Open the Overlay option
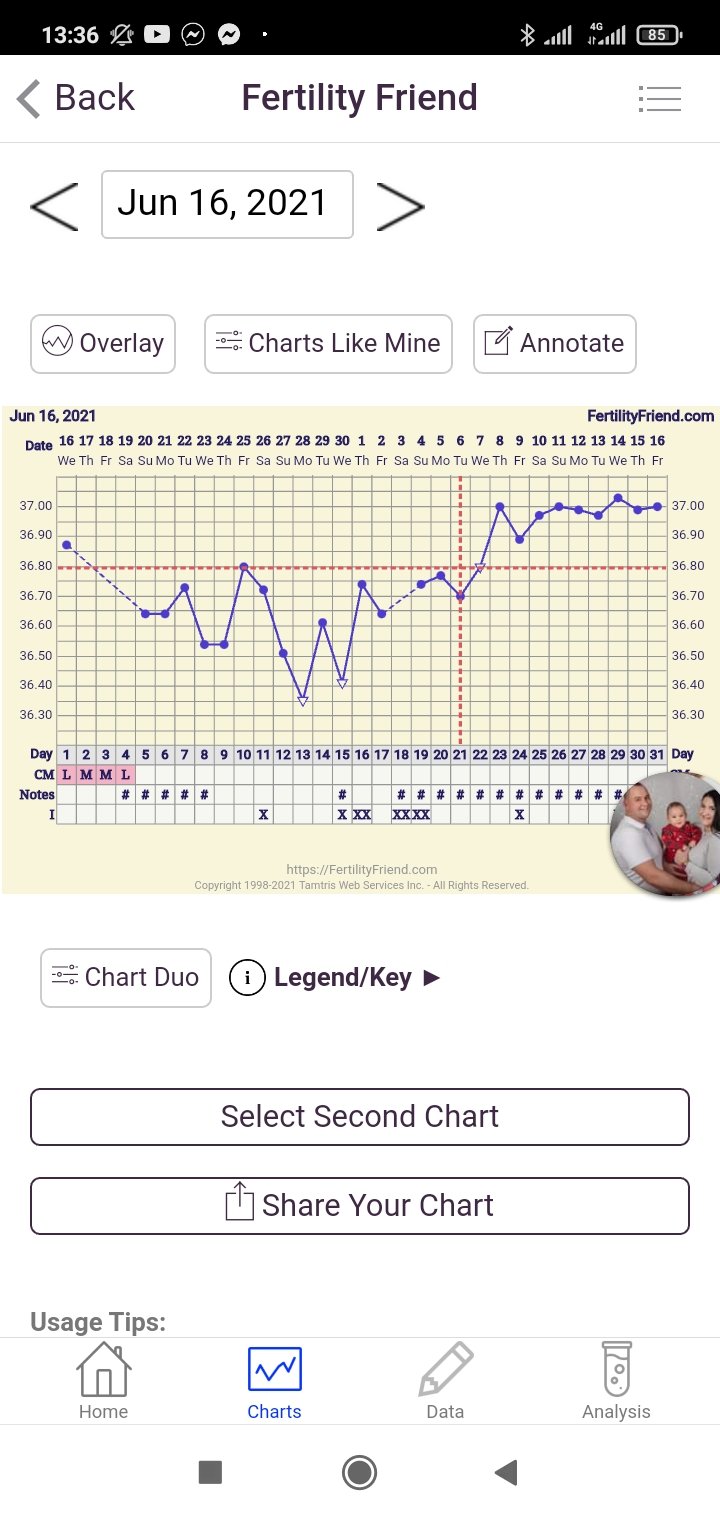This screenshot has width=720, height=1520. tap(103, 343)
